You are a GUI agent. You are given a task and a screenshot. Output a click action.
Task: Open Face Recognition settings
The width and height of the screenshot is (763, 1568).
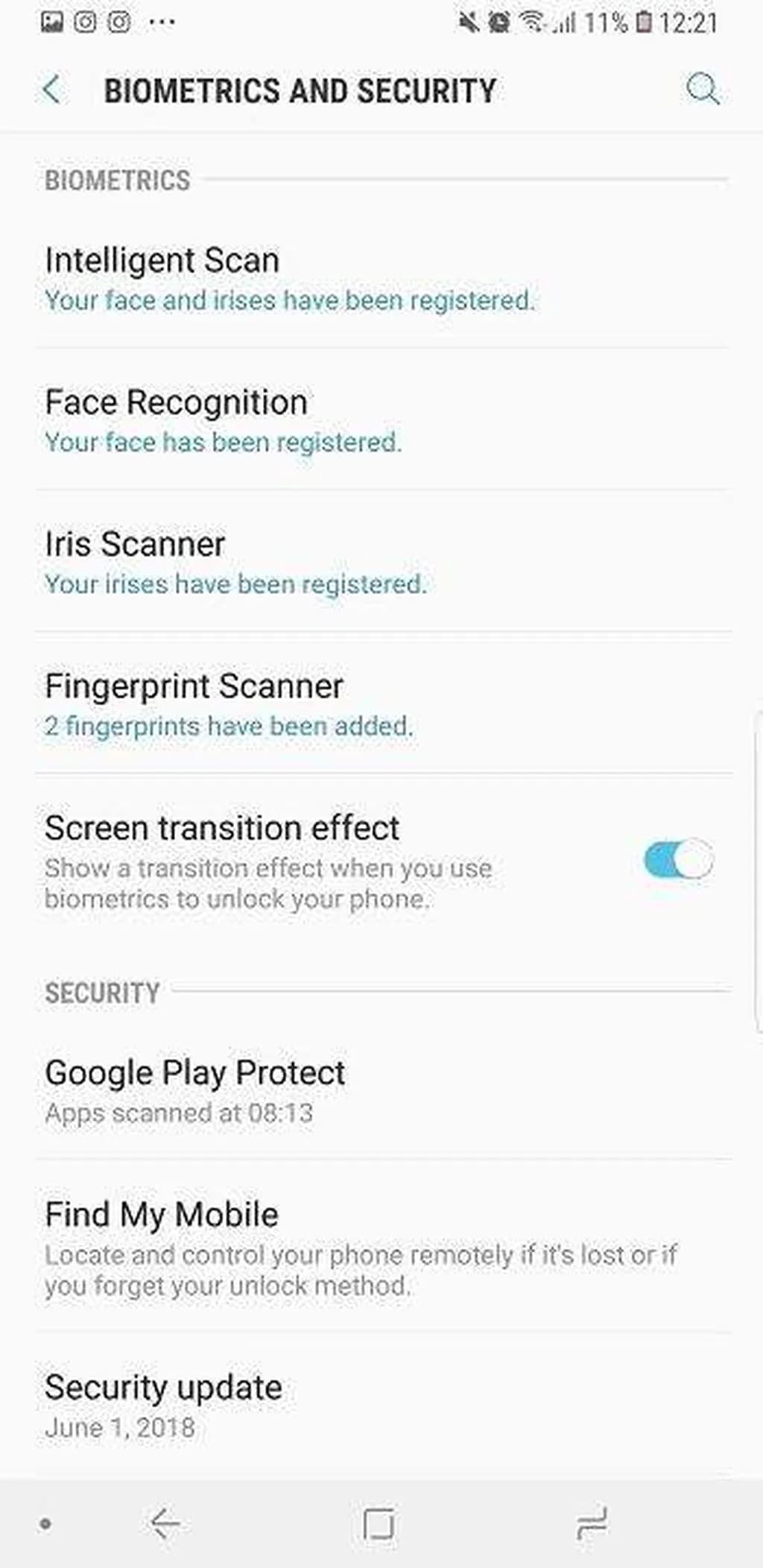[224, 420]
